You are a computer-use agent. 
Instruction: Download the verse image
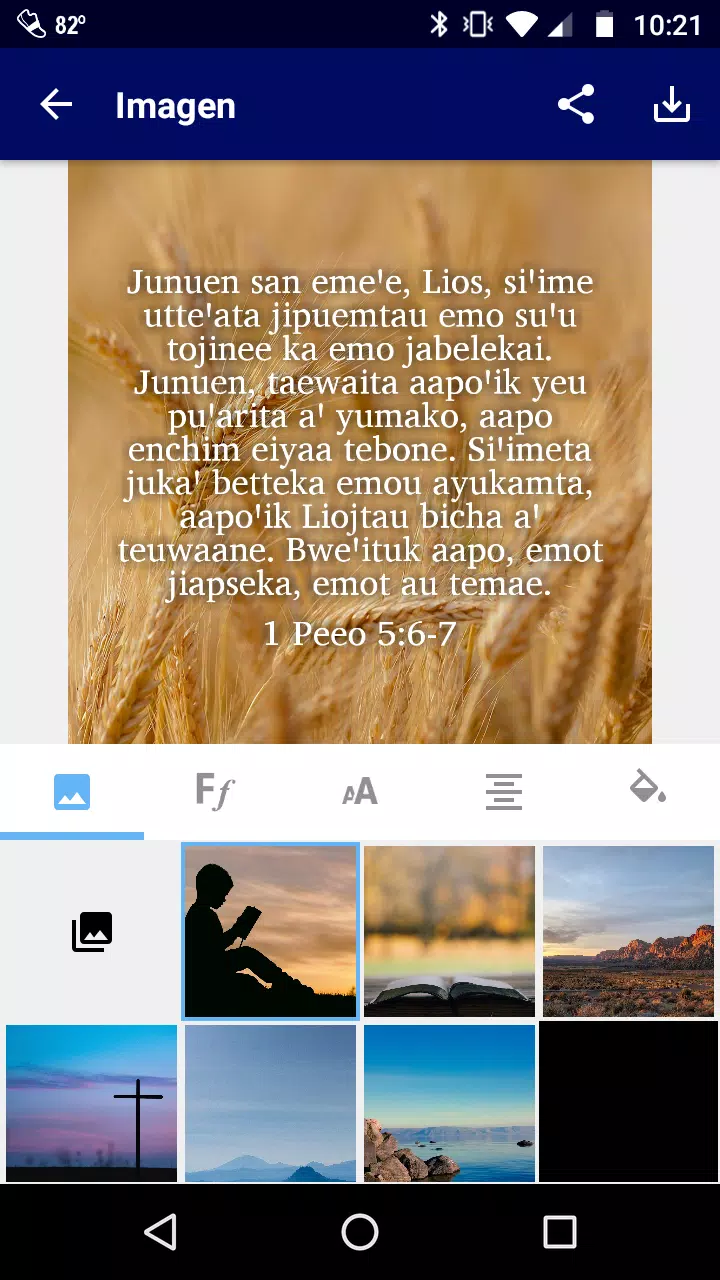click(x=672, y=105)
